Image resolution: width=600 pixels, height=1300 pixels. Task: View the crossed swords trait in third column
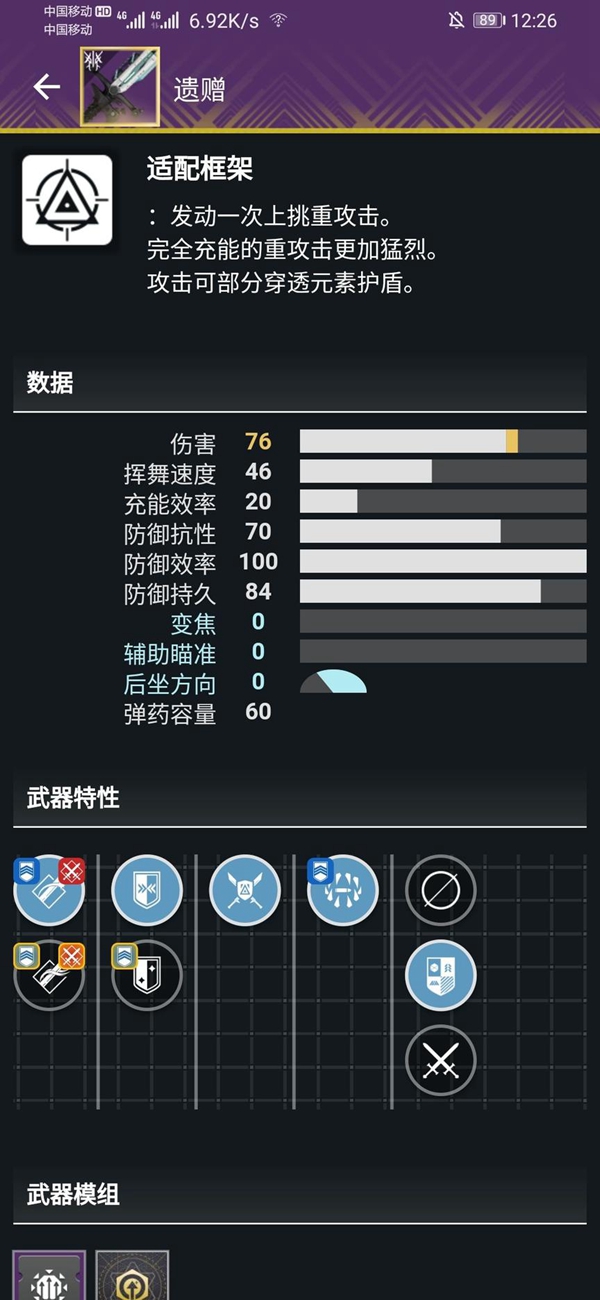[x=245, y=890]
